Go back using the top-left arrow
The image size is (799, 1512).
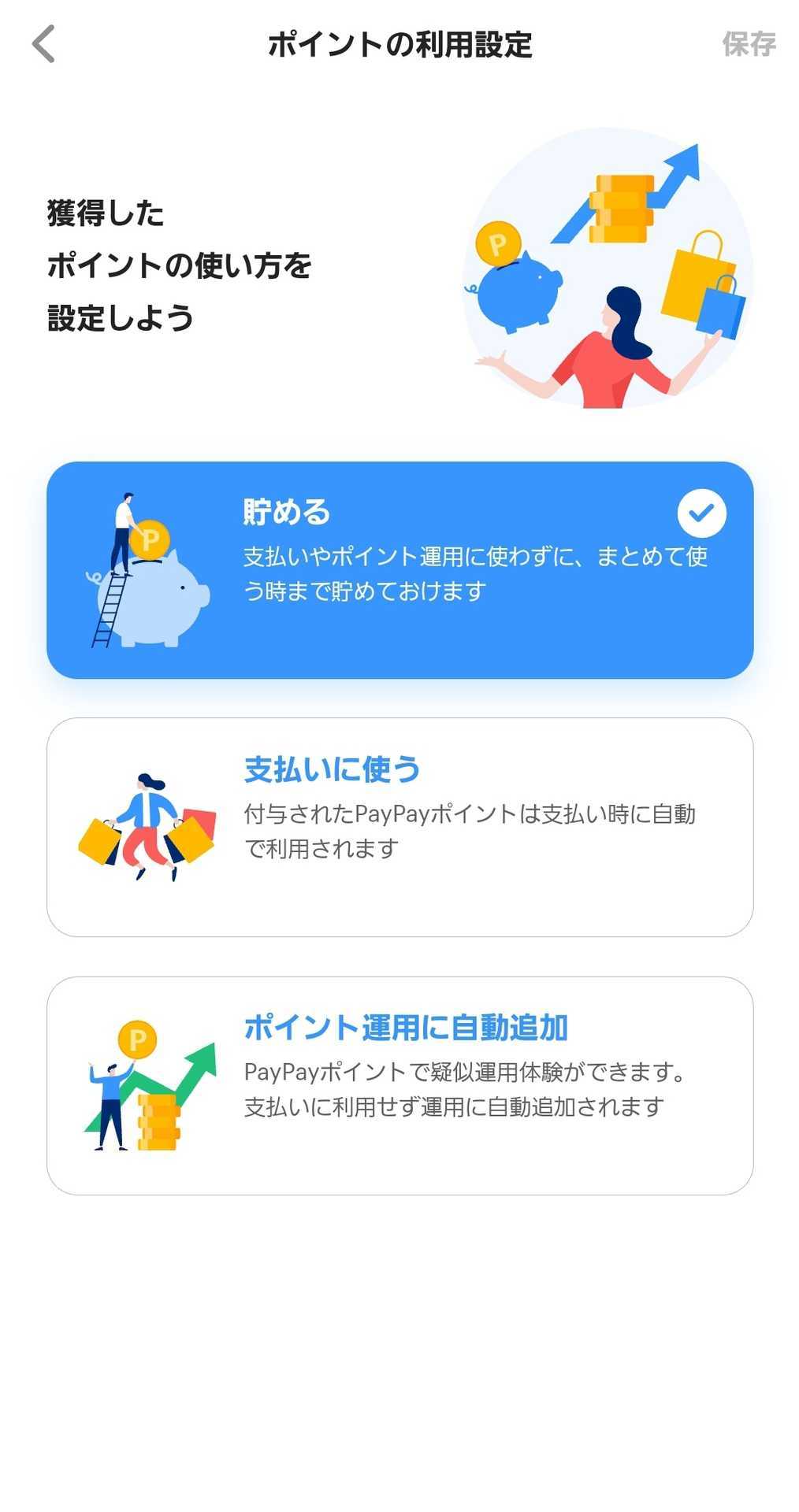(43, 44)
